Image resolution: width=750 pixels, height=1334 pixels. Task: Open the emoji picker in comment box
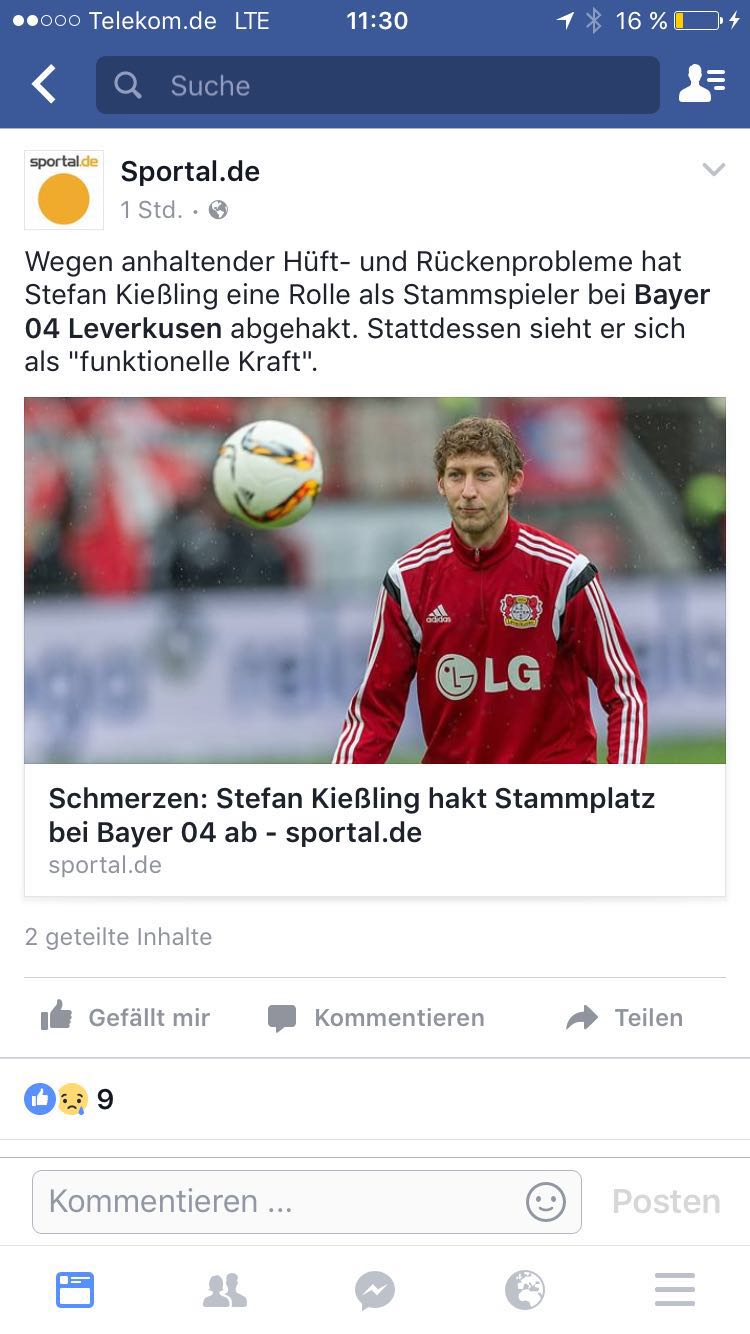(546, 1201)
